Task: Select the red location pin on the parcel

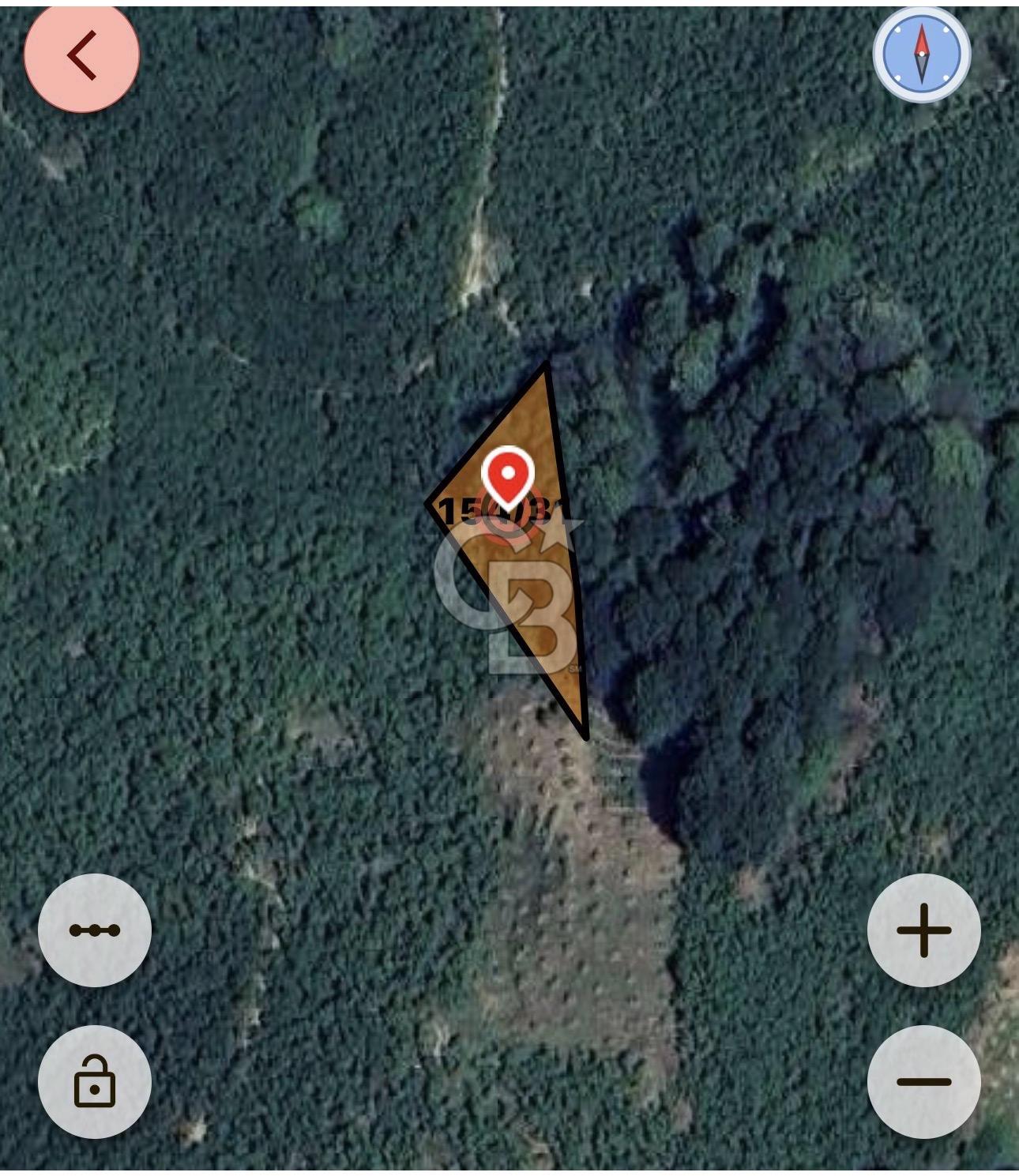Action: pyautogui.click(x=508, y=477)
